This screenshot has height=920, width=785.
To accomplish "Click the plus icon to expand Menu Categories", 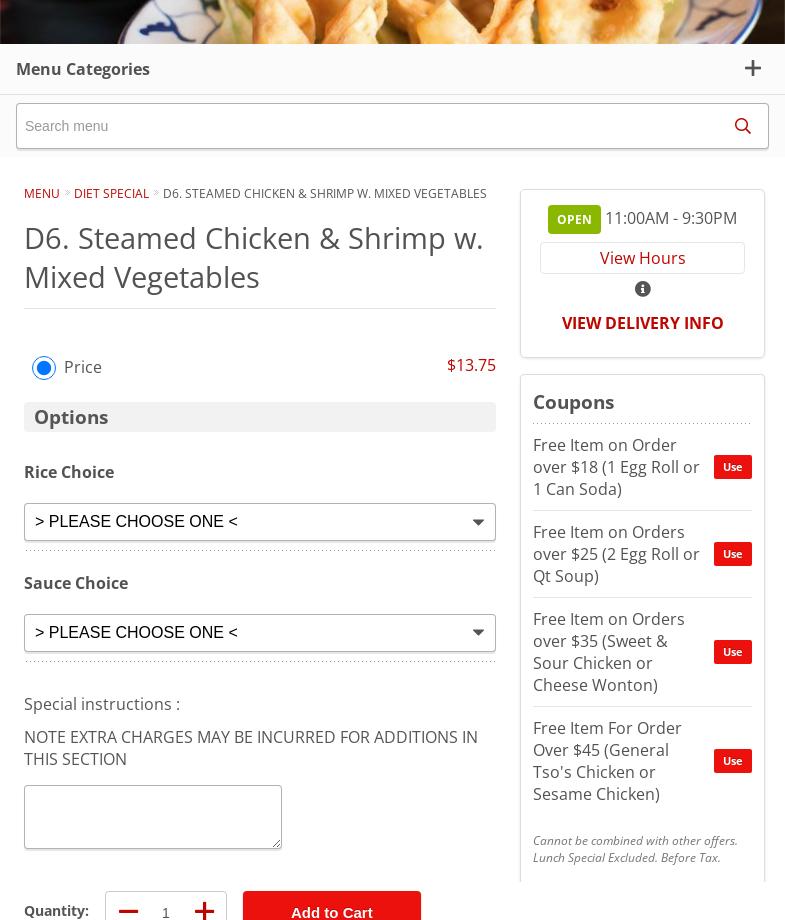I will tap(753, 68).
